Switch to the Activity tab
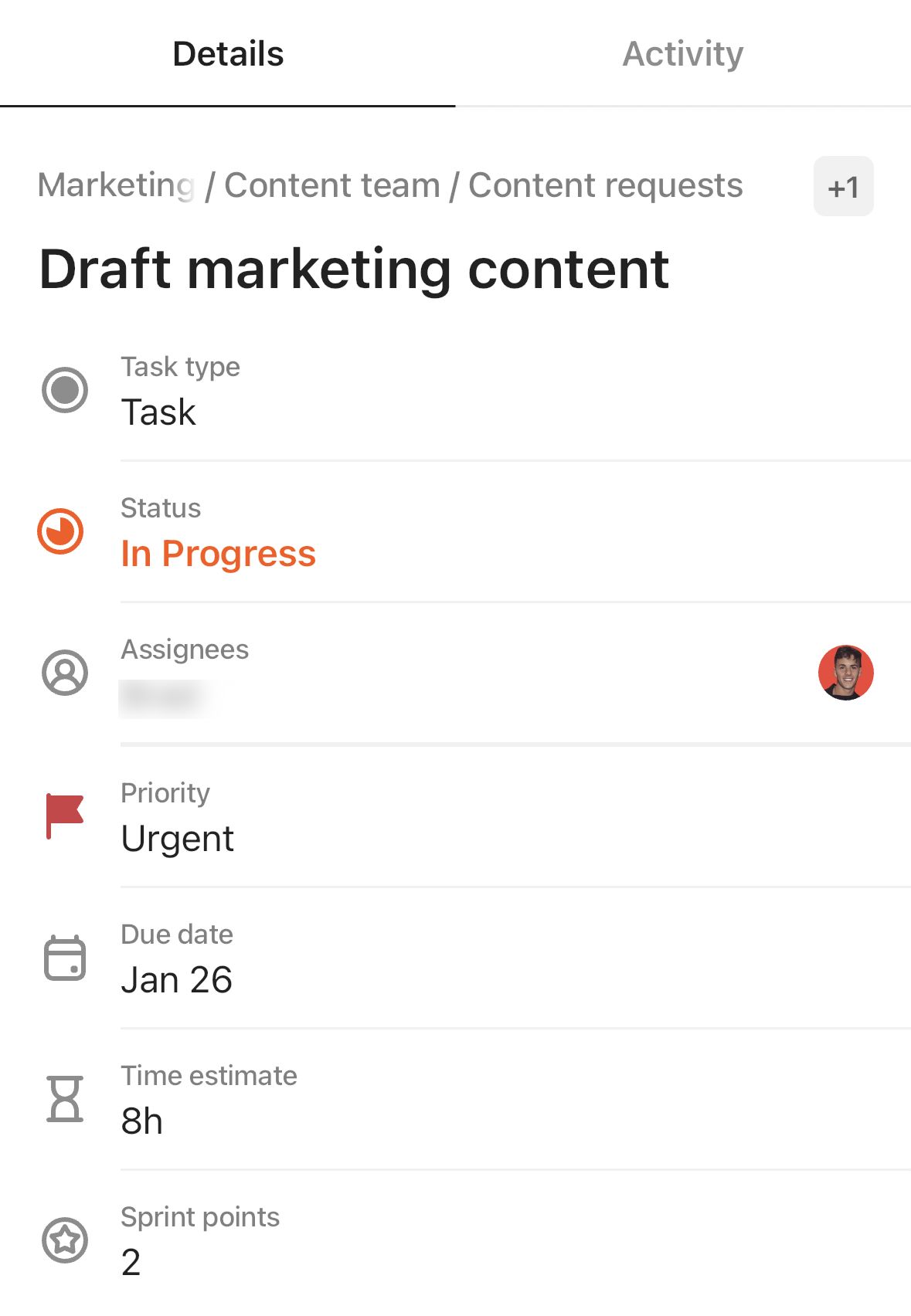 [x=683, y=54]
